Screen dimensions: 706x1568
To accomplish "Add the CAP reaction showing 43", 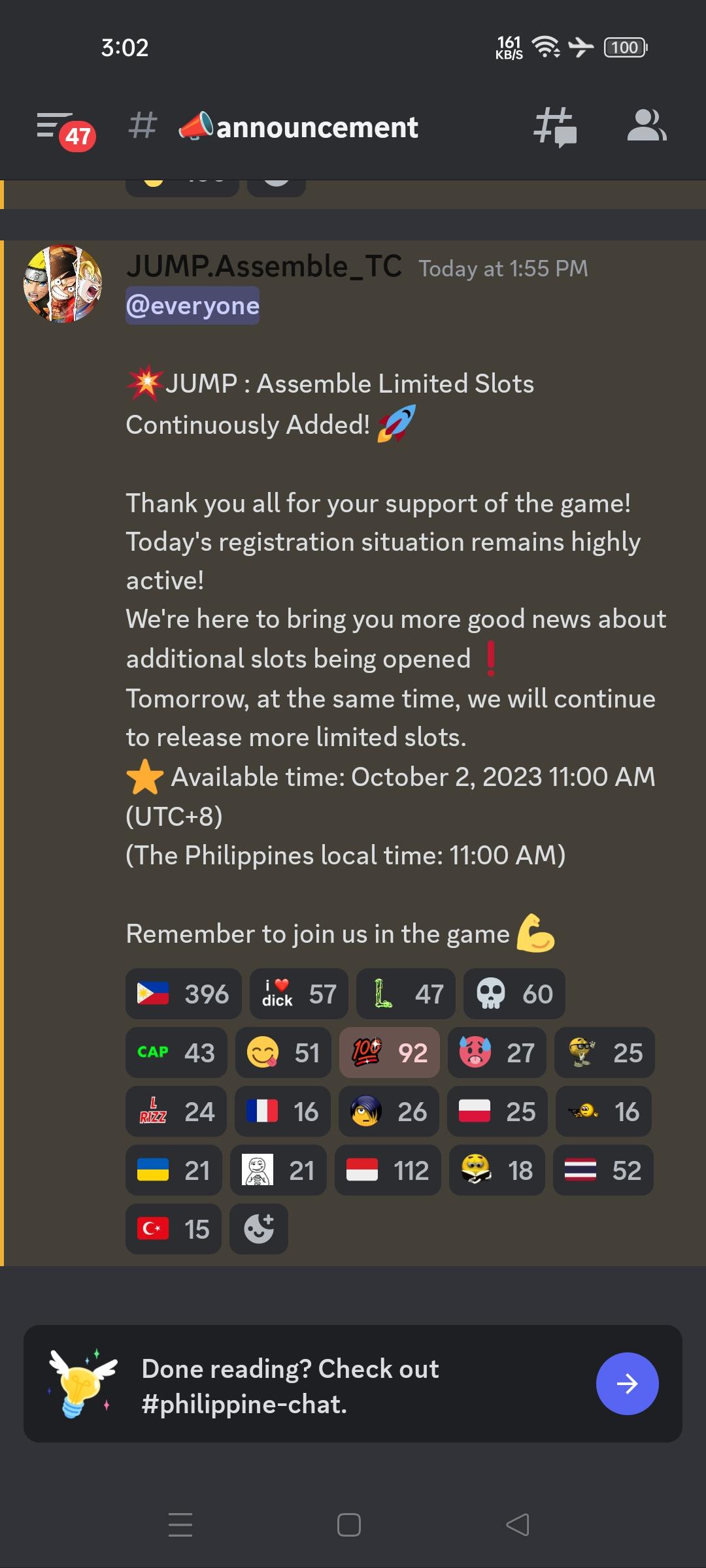I will 176,1053.
